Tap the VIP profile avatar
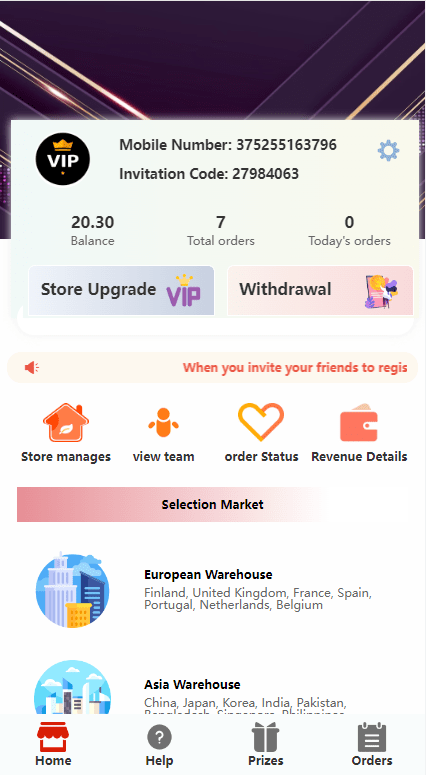426x775 pixels. (x=63, y=159)
